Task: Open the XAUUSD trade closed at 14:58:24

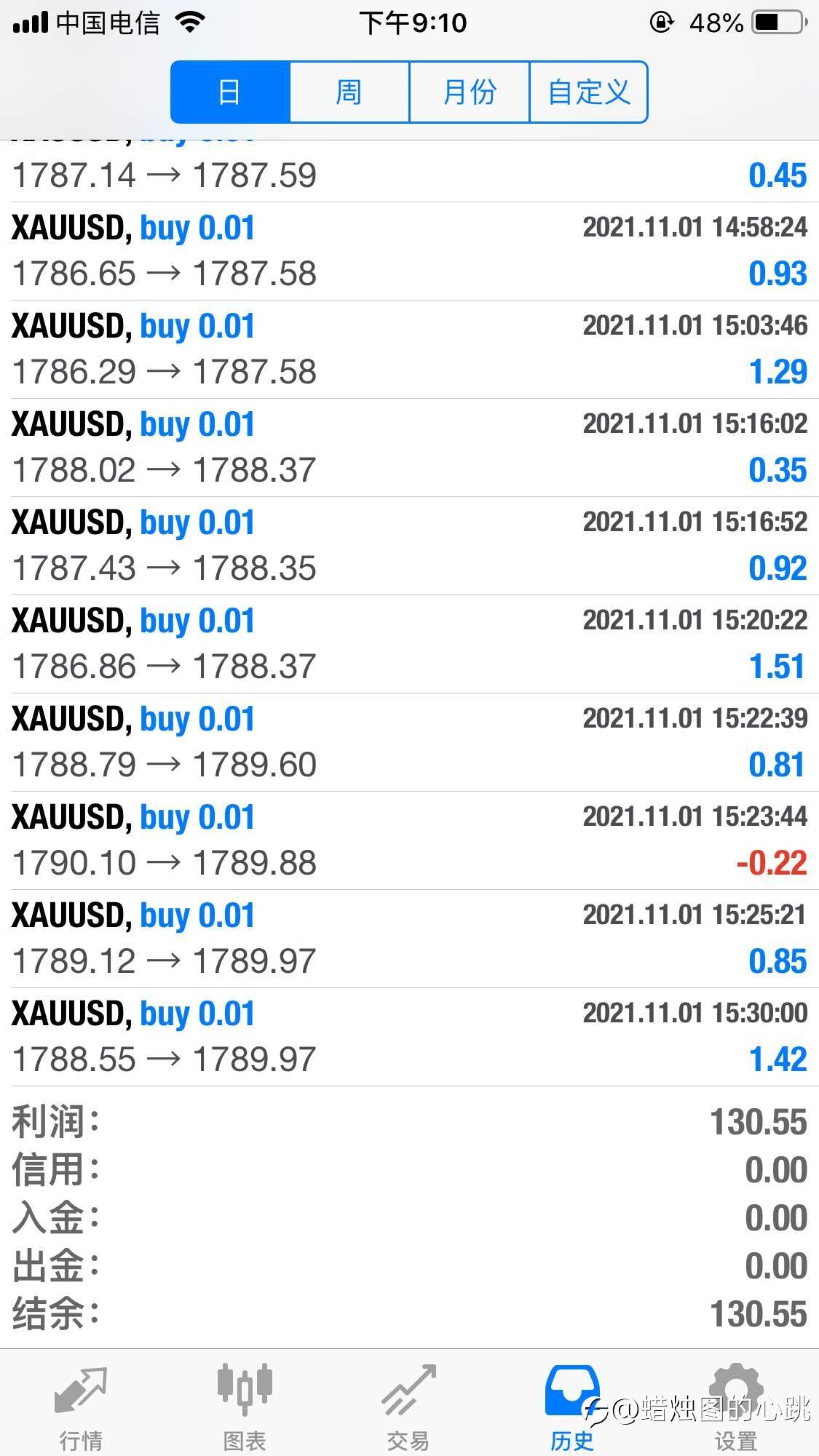Action: coord(409,251)
